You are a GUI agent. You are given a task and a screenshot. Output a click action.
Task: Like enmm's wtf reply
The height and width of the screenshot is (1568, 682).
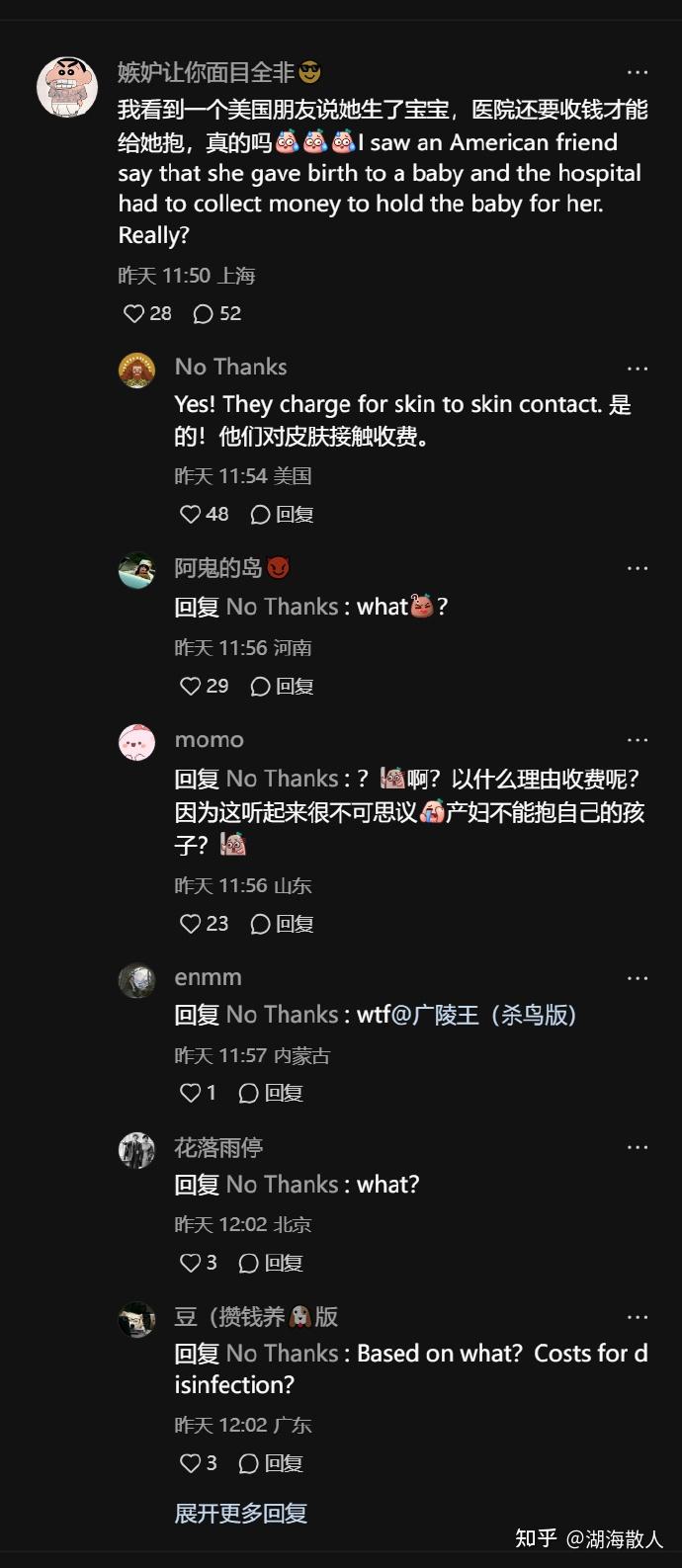[191, 1093]
